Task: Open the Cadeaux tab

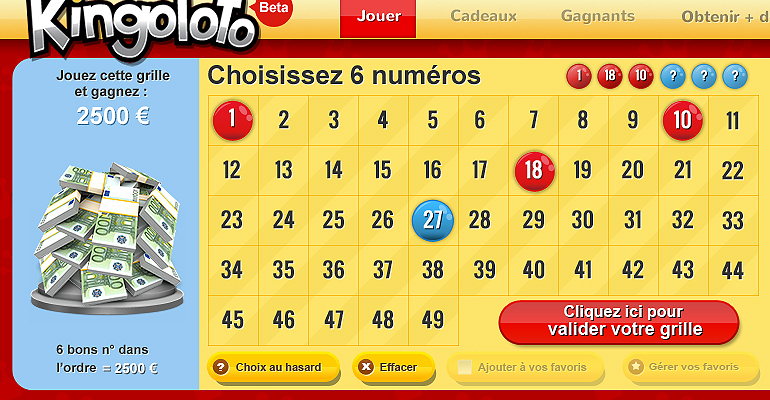Action: tap(483, 17)
